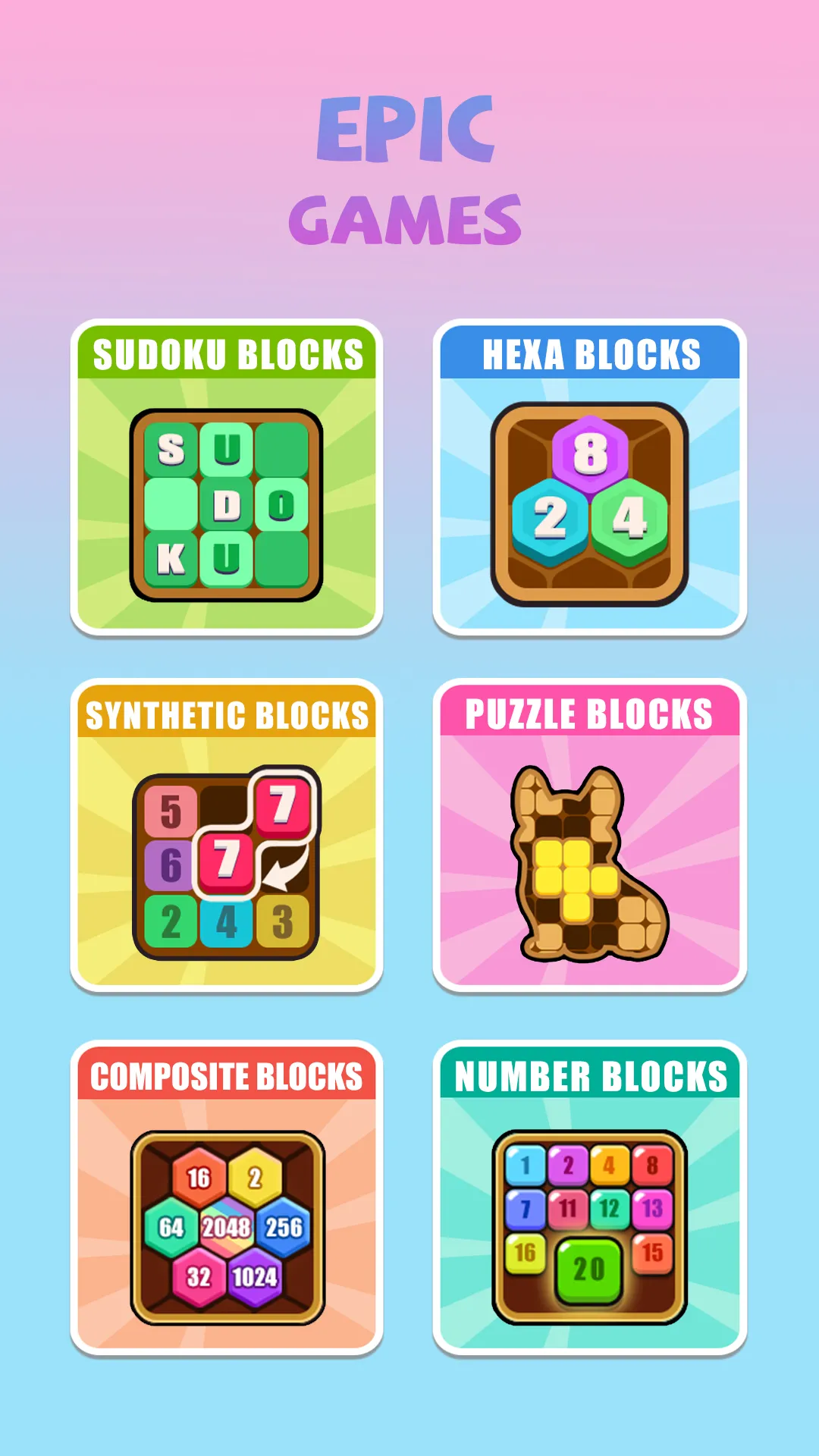
Task: Open the Sudoku Blocks game icon
Action: [227, 500]
